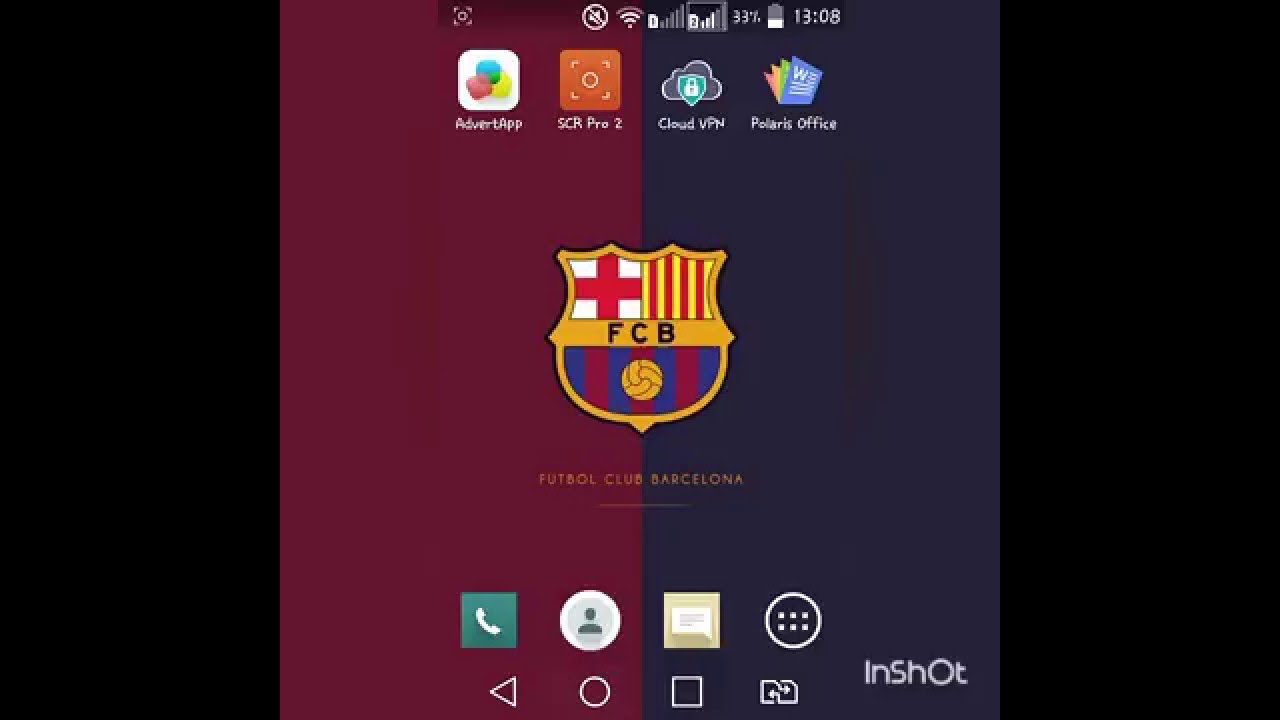Open the Messaging app
This screenshot has width=1280, height=720.
[691, 621]
